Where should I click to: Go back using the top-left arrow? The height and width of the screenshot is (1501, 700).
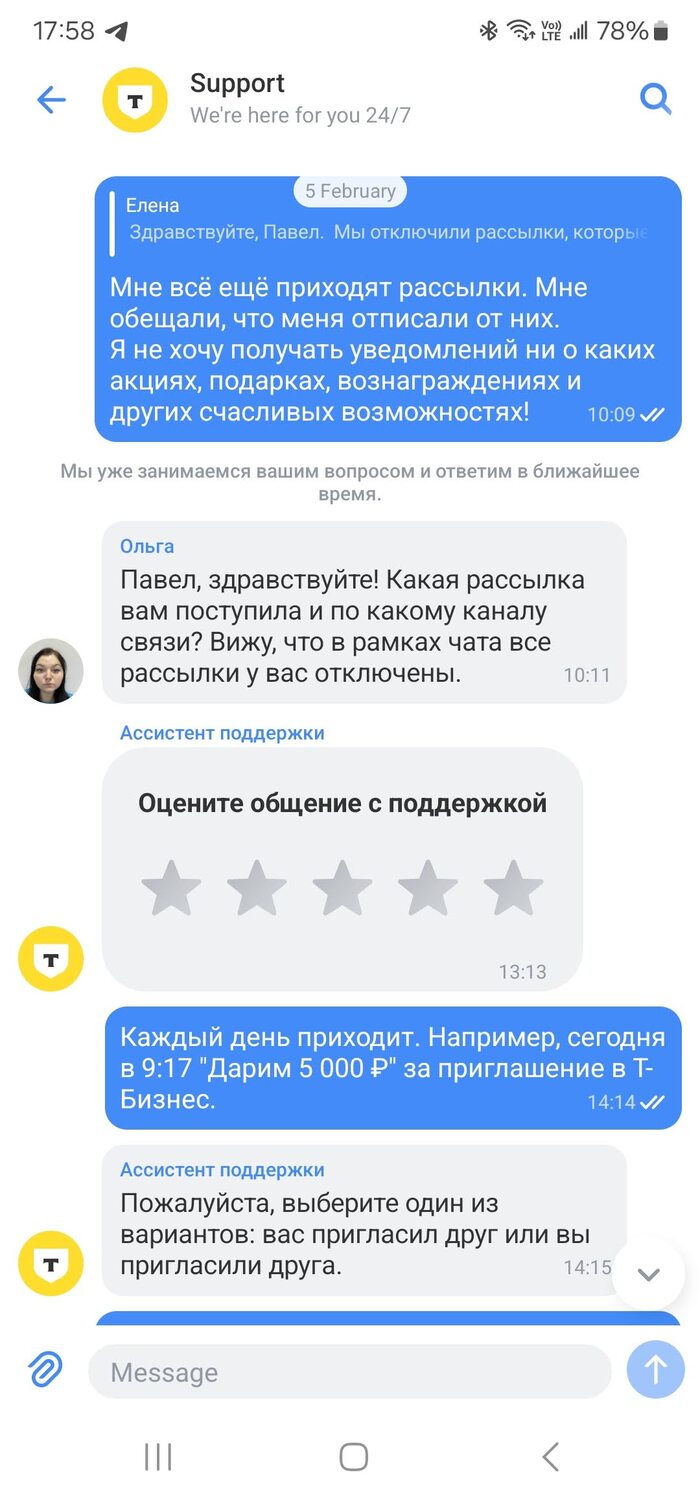[x=51, y=99]
